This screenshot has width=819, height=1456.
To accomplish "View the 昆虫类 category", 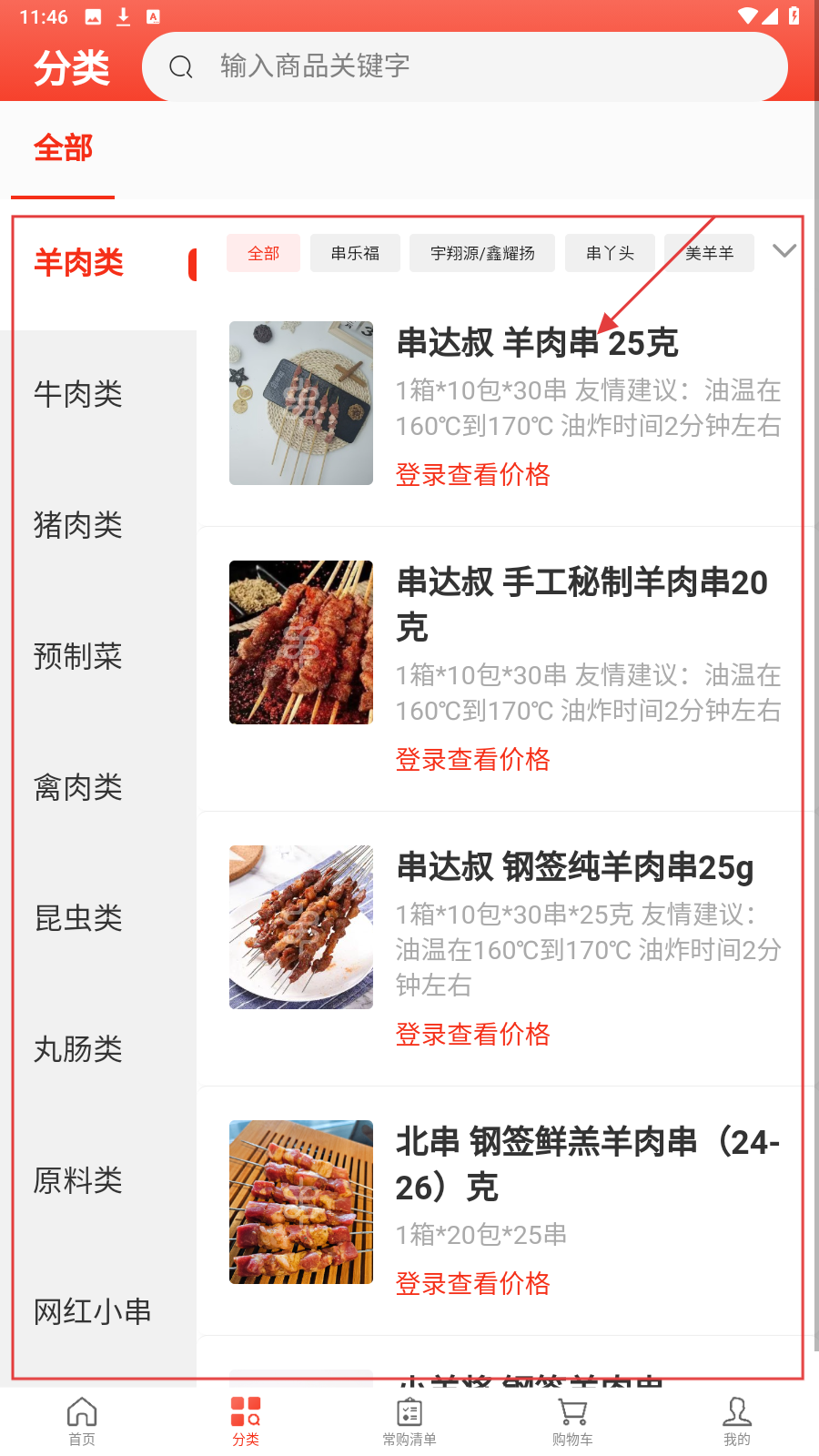I will [x=78, y=918].
